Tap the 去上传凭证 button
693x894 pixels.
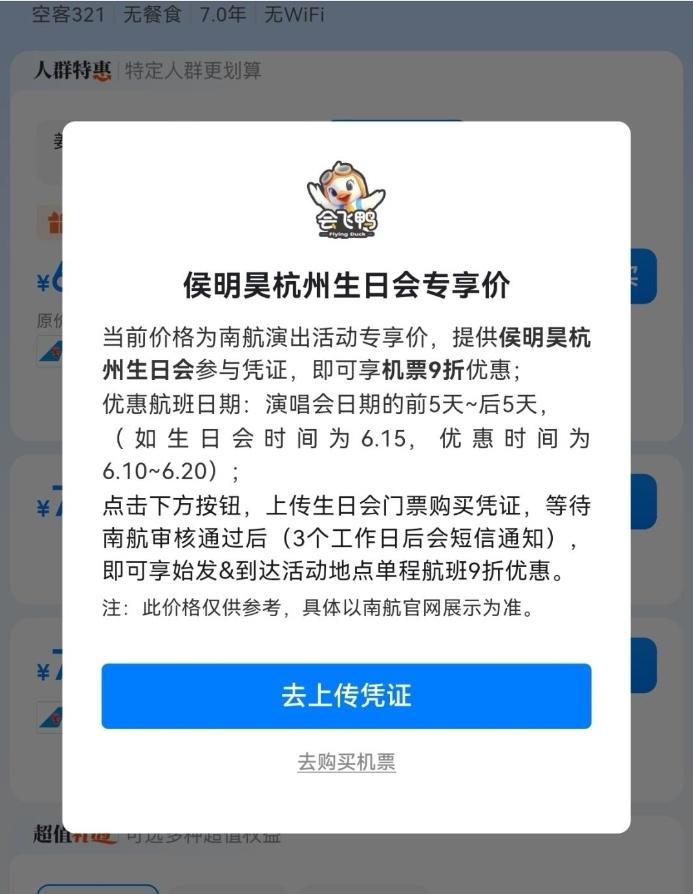(346, 696)
